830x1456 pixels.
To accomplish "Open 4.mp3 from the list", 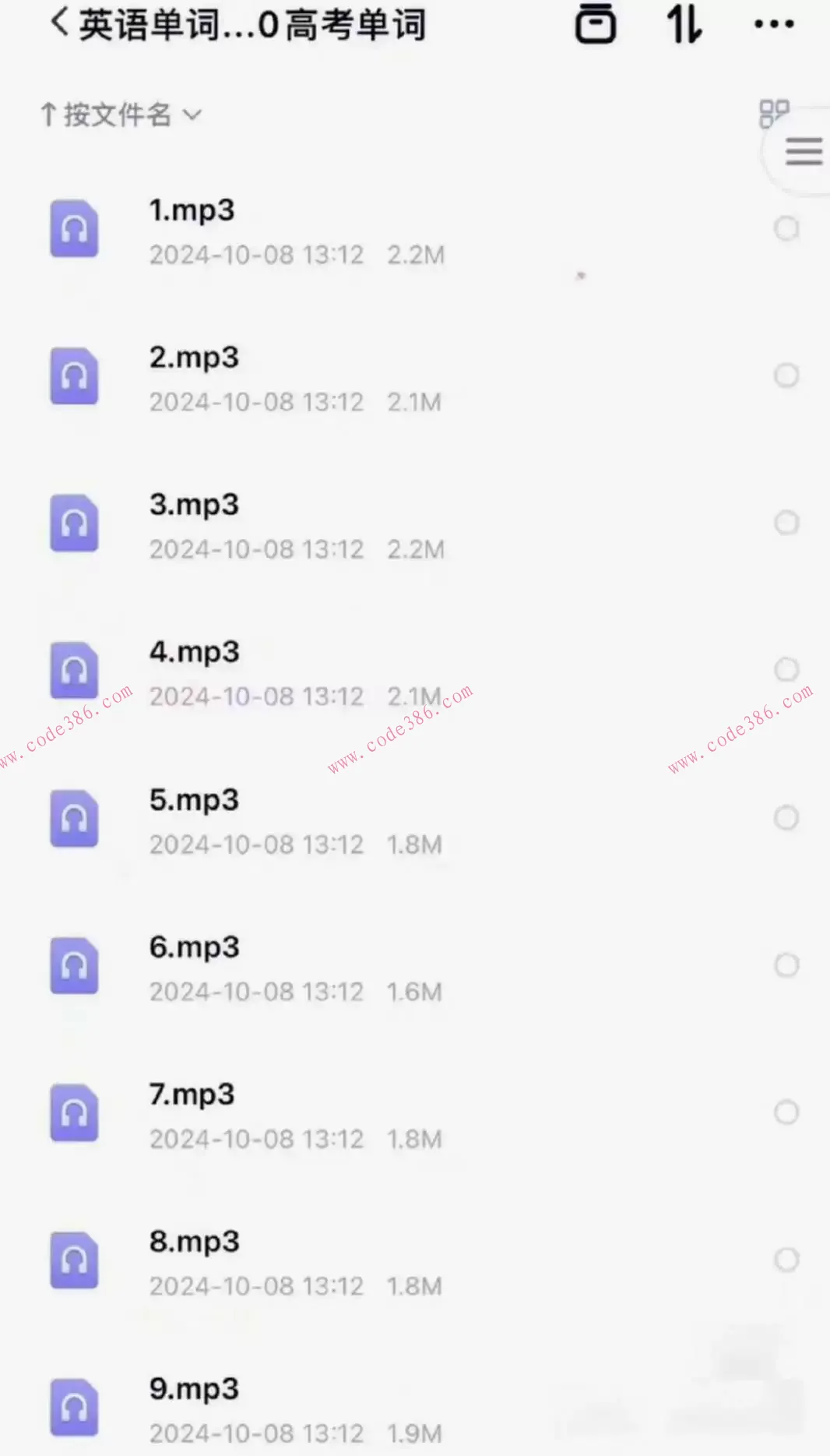I will pos(194,653).
